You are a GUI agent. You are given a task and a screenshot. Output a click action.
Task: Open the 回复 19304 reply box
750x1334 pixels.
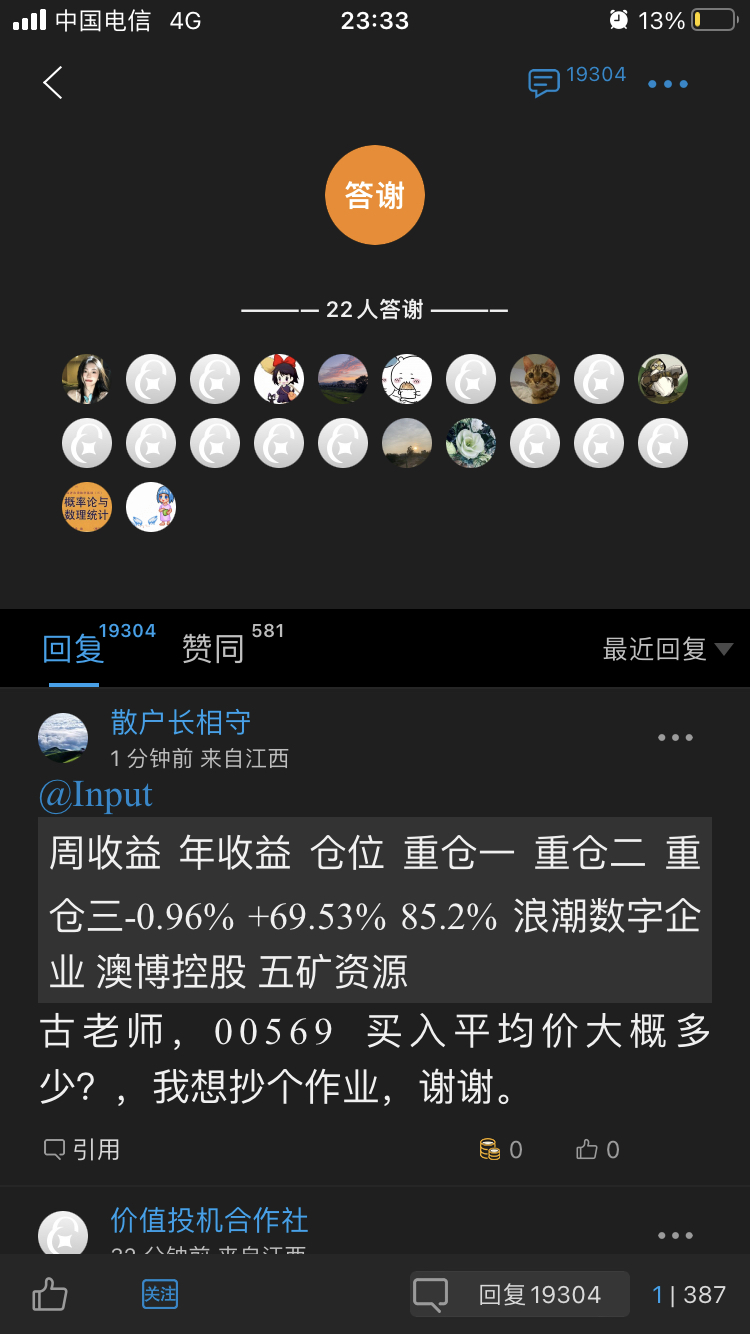520,1295
